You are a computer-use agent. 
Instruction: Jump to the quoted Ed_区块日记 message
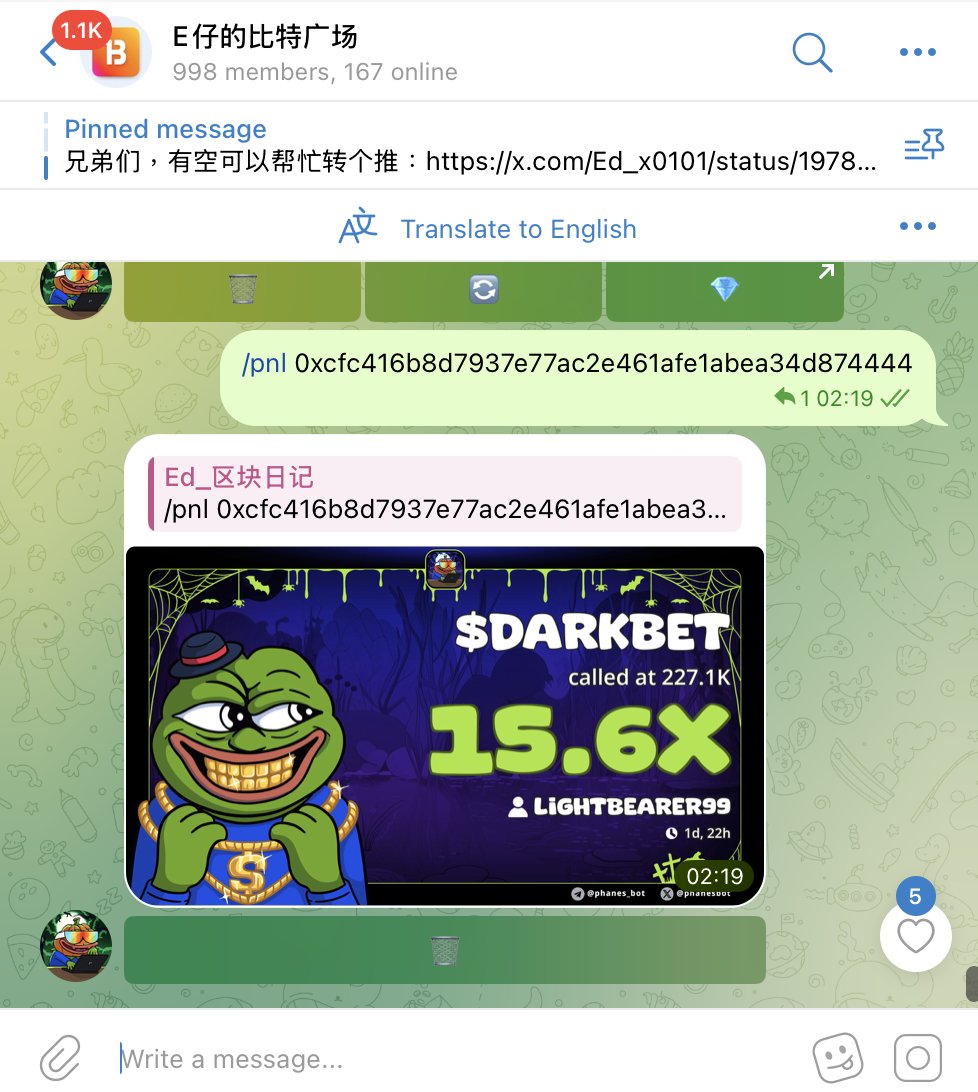pos(445,494)
